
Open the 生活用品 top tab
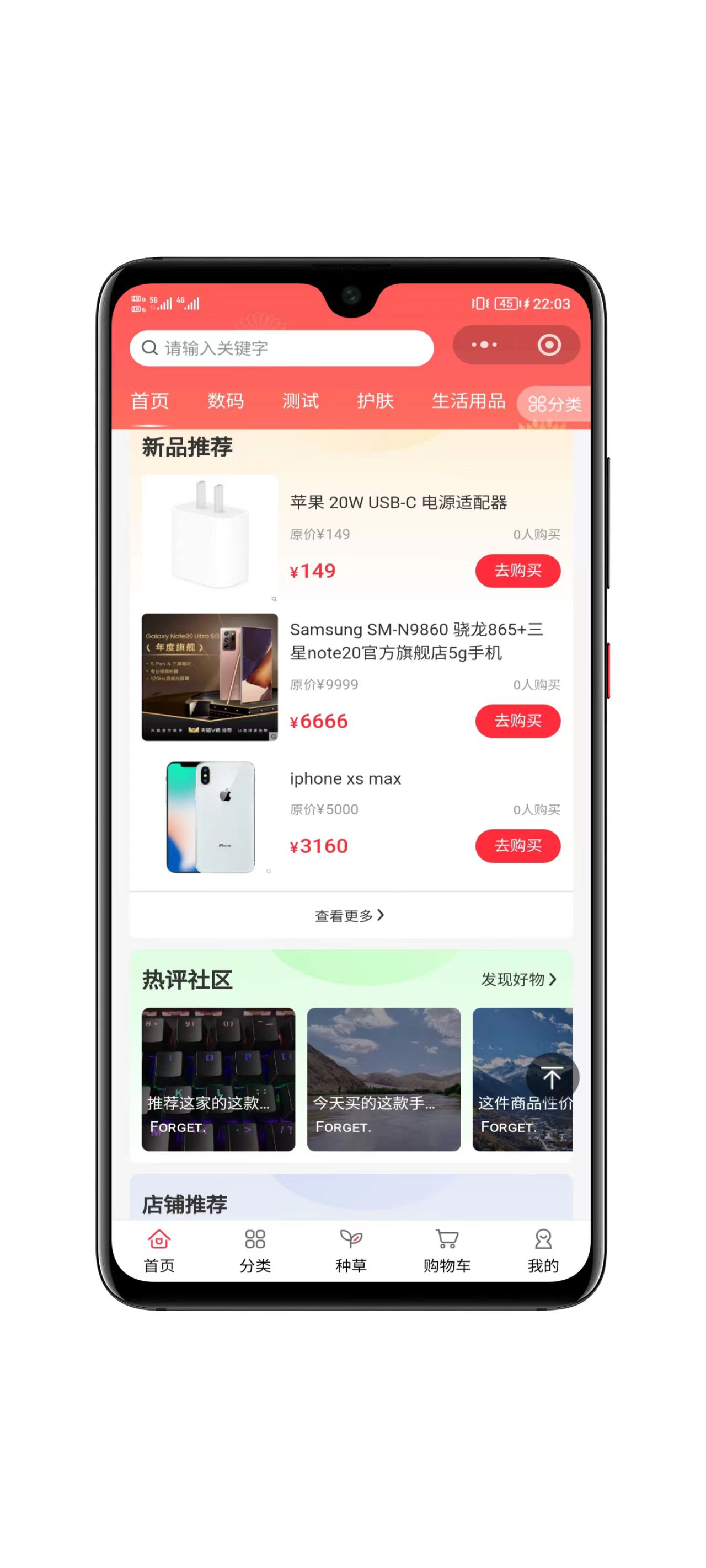(468, 400)
